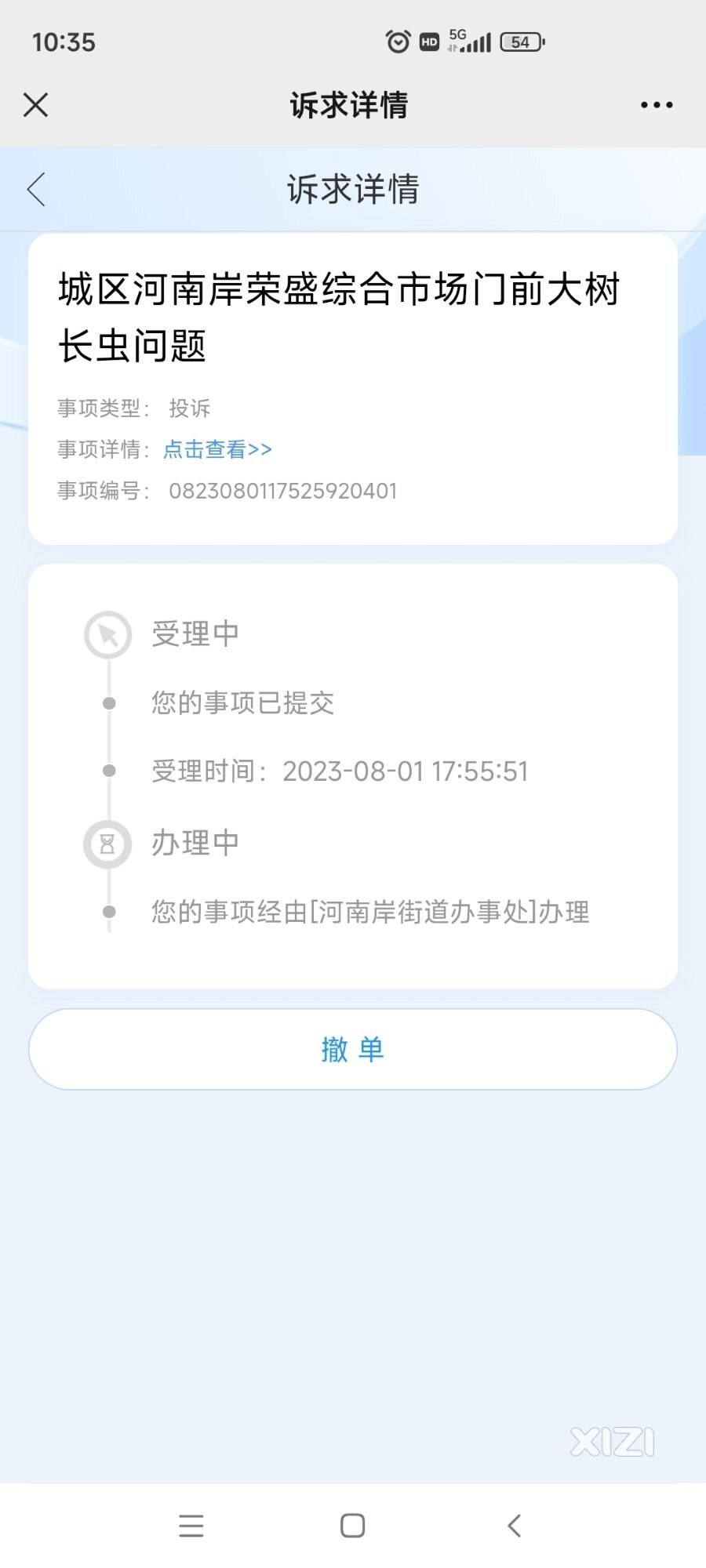The width and height of the screenshot is (706, 1568).
Task: Tap the 撤单 button to withdraw the request
Action: pos(353,1049)
